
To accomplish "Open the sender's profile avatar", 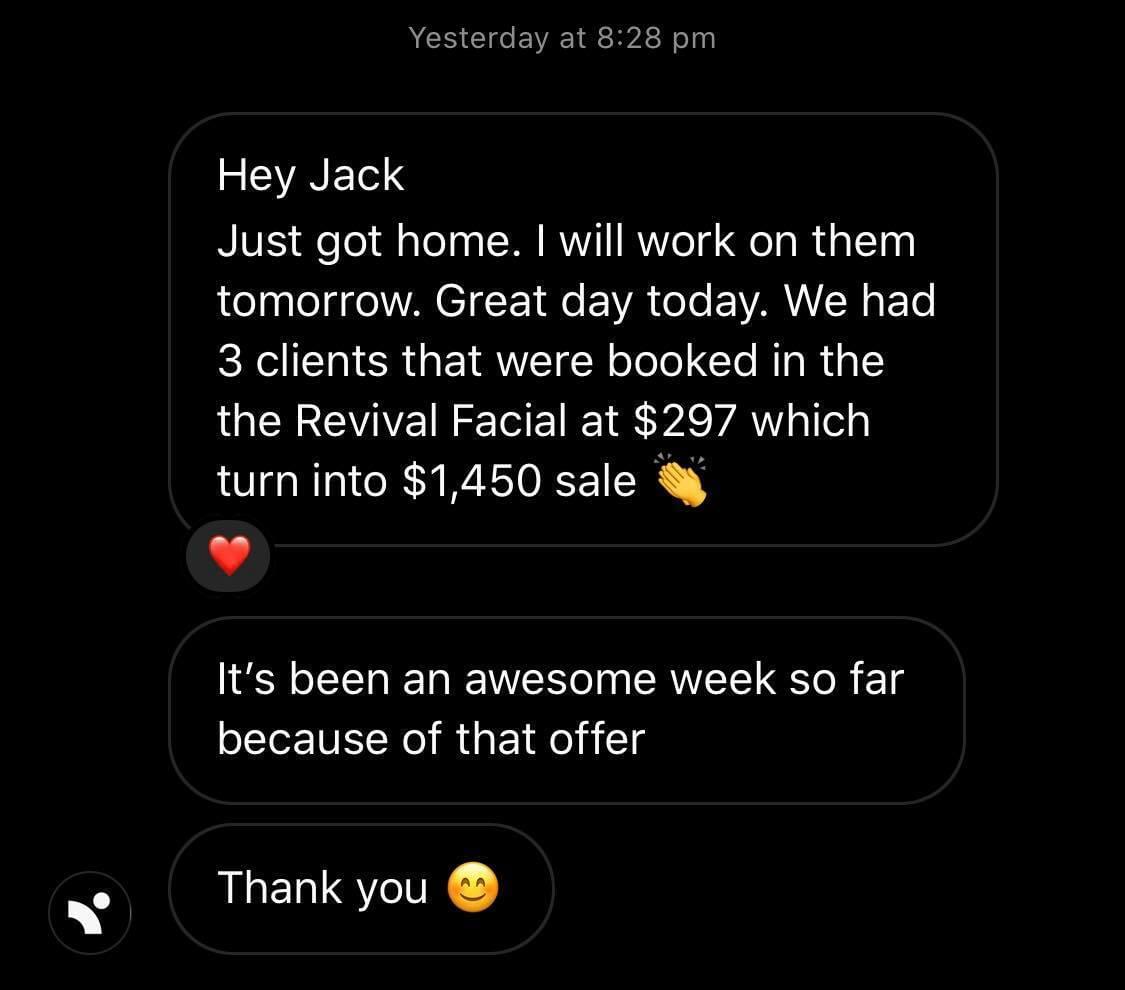I will [90, 912].
